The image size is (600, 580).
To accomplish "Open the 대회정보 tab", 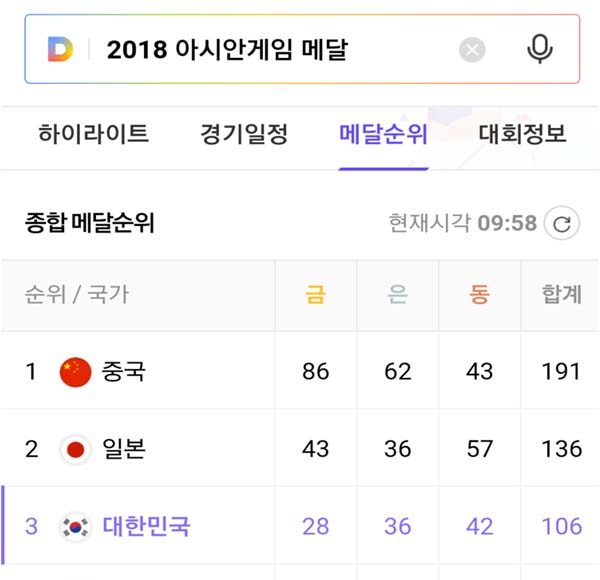I will pos(522,134).
